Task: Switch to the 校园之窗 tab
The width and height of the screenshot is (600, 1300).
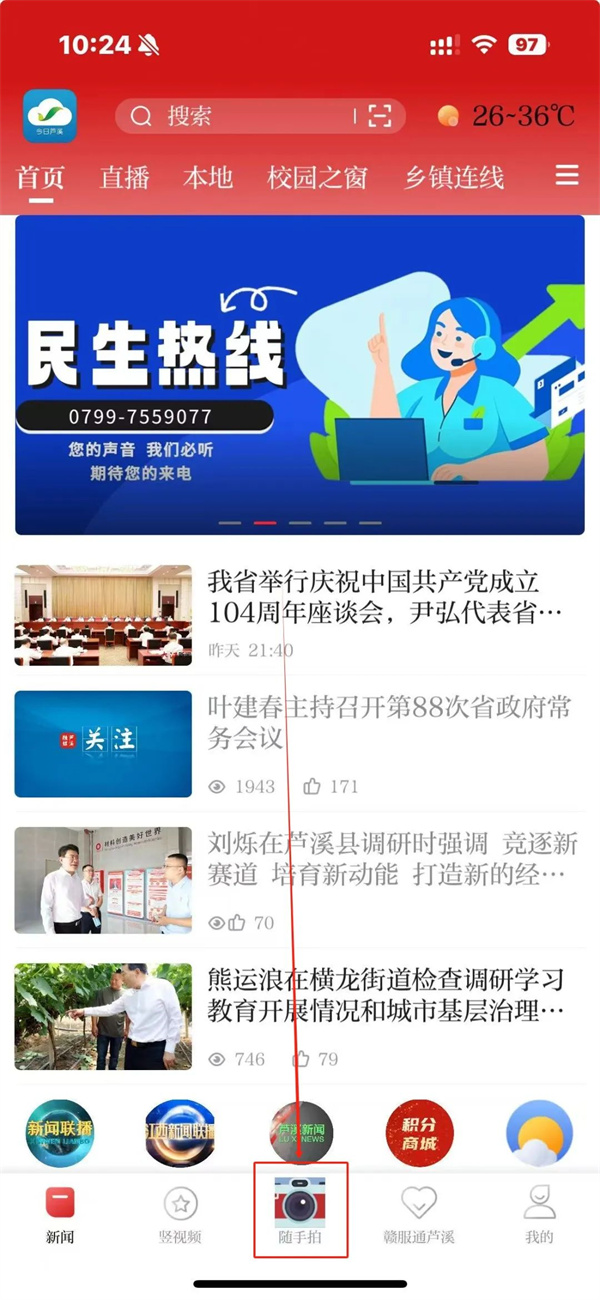Action: click(317, 178)
